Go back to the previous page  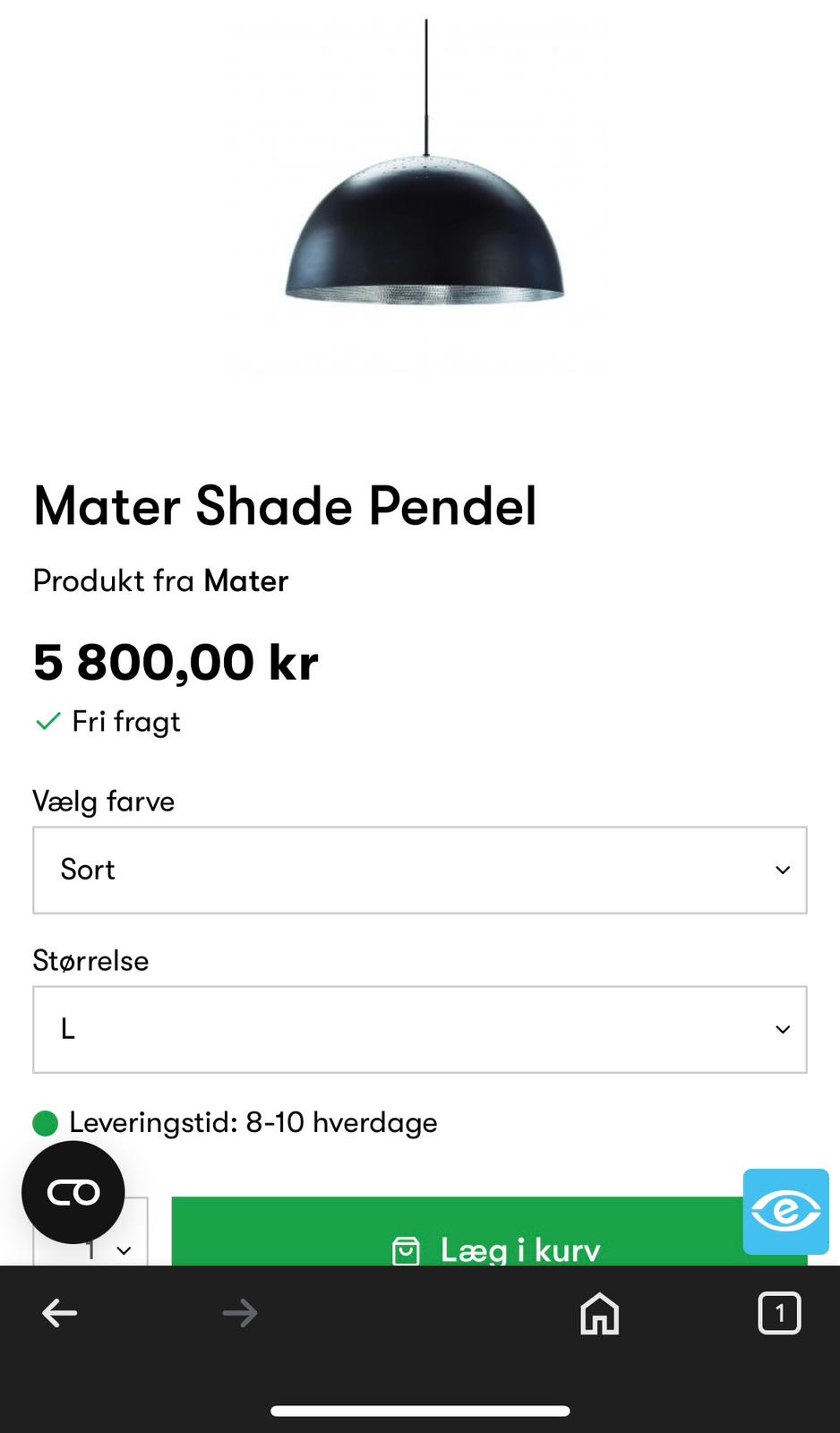[x=60, y=1314]
